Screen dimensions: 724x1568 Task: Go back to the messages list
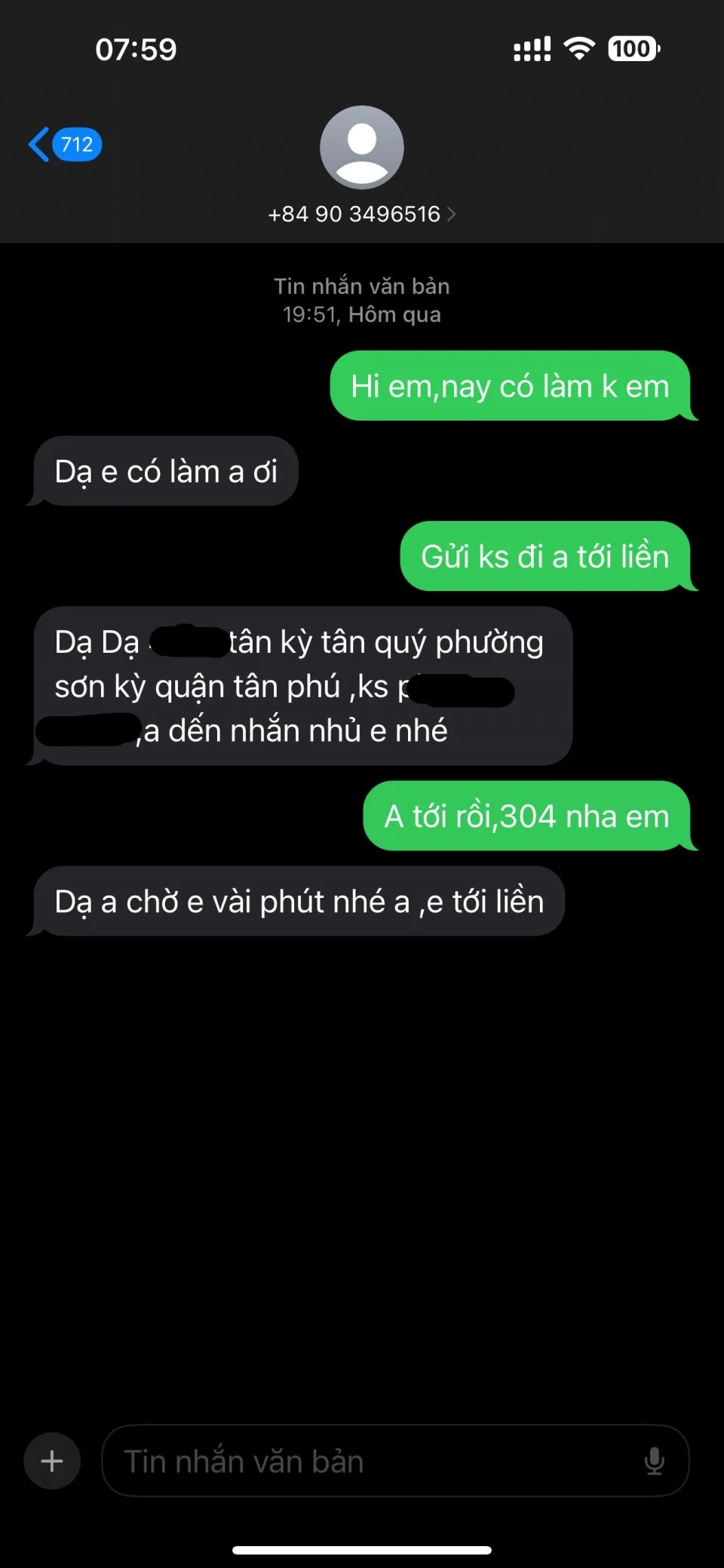[x=63, y=144]
